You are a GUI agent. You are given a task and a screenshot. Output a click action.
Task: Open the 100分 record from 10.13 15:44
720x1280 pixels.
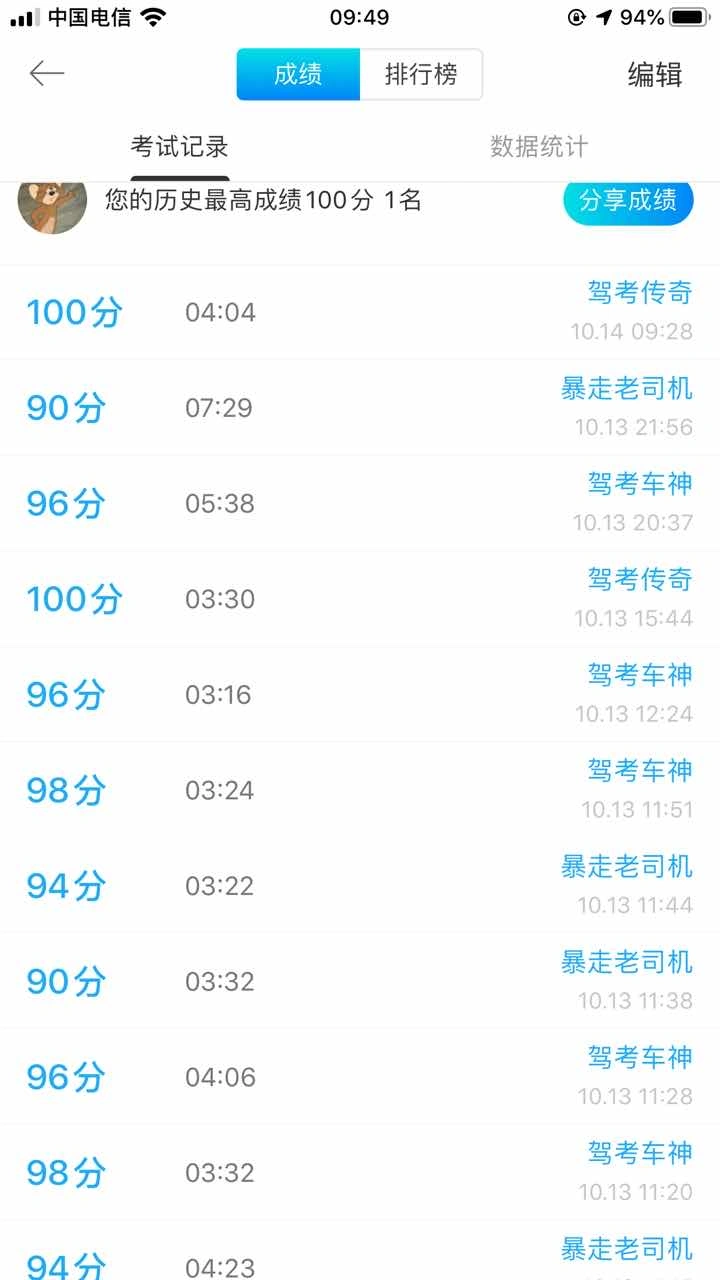360,599
